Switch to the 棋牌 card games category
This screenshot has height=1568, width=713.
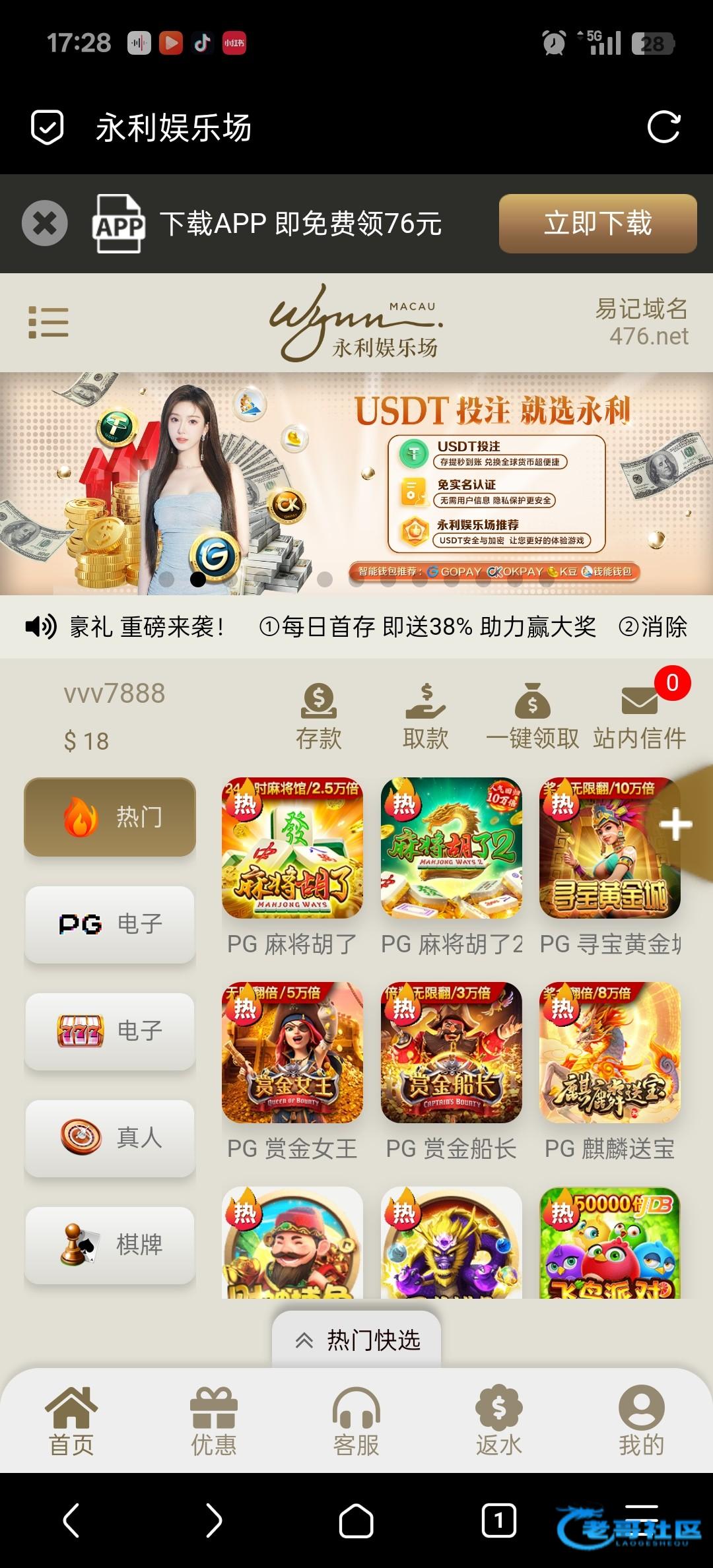pos(110,1245)
